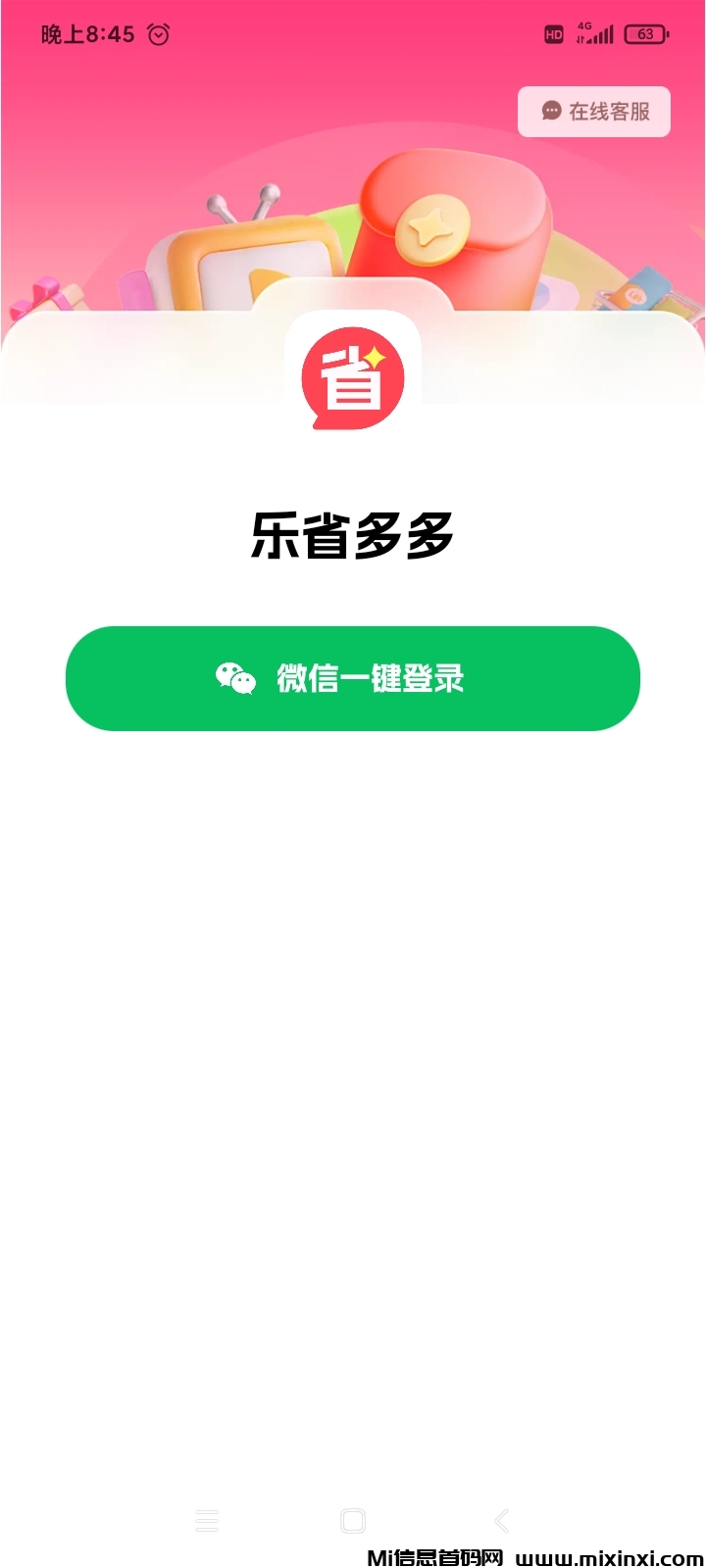Select the 乐省多多 app logo
This screenshot has width=706, height=1568.
[352, 379]
